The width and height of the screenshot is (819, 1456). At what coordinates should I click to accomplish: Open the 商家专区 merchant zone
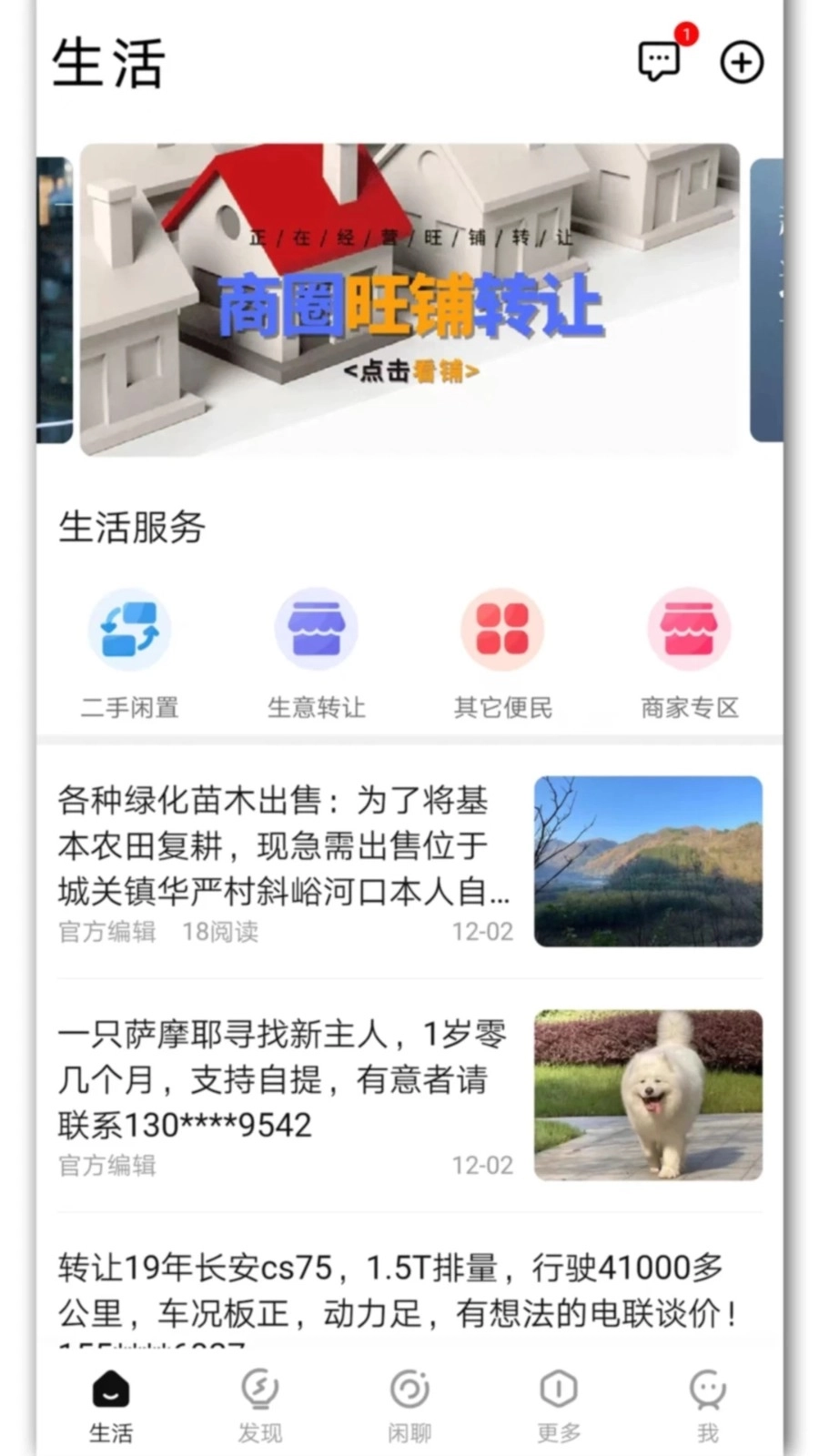(x=689, y=646)
